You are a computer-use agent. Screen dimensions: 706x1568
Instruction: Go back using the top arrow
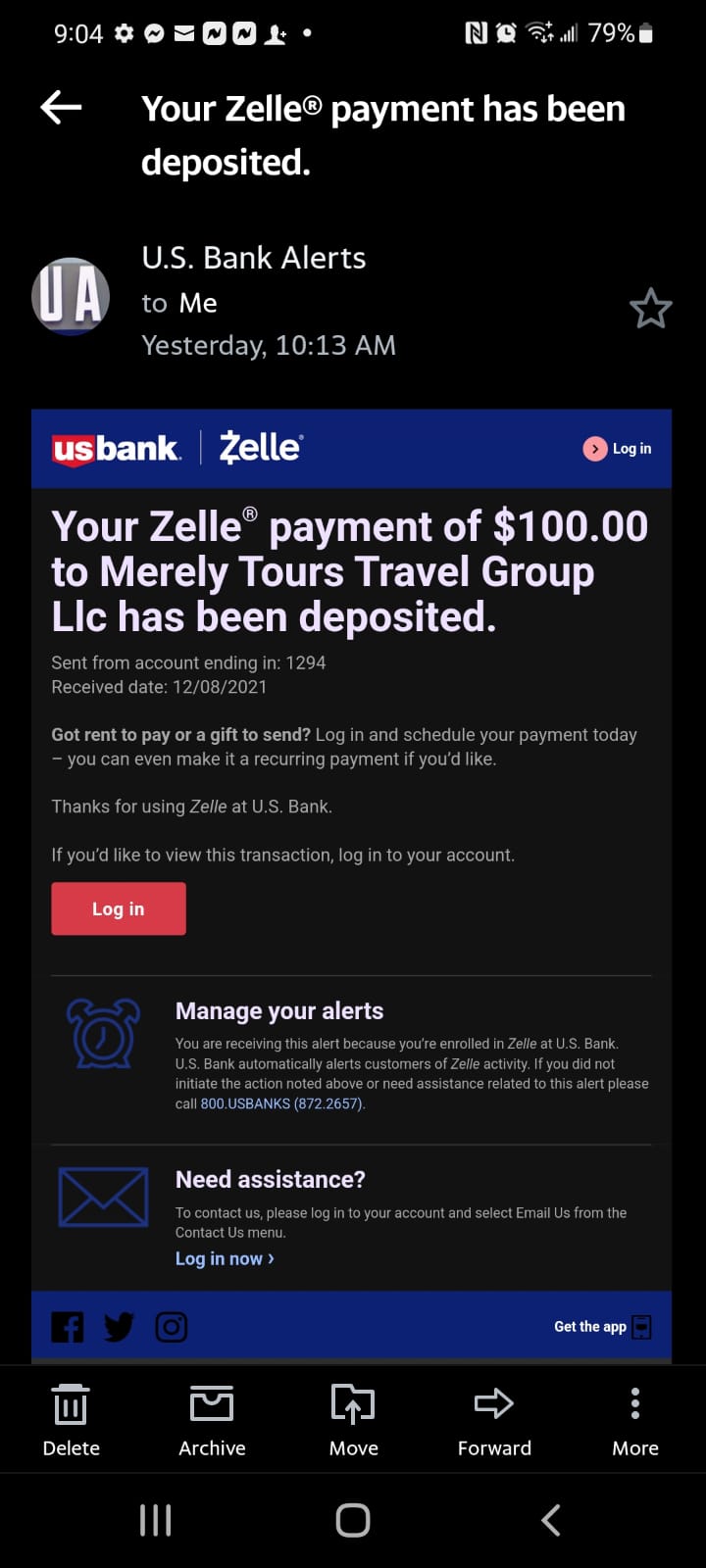[61, 108]
